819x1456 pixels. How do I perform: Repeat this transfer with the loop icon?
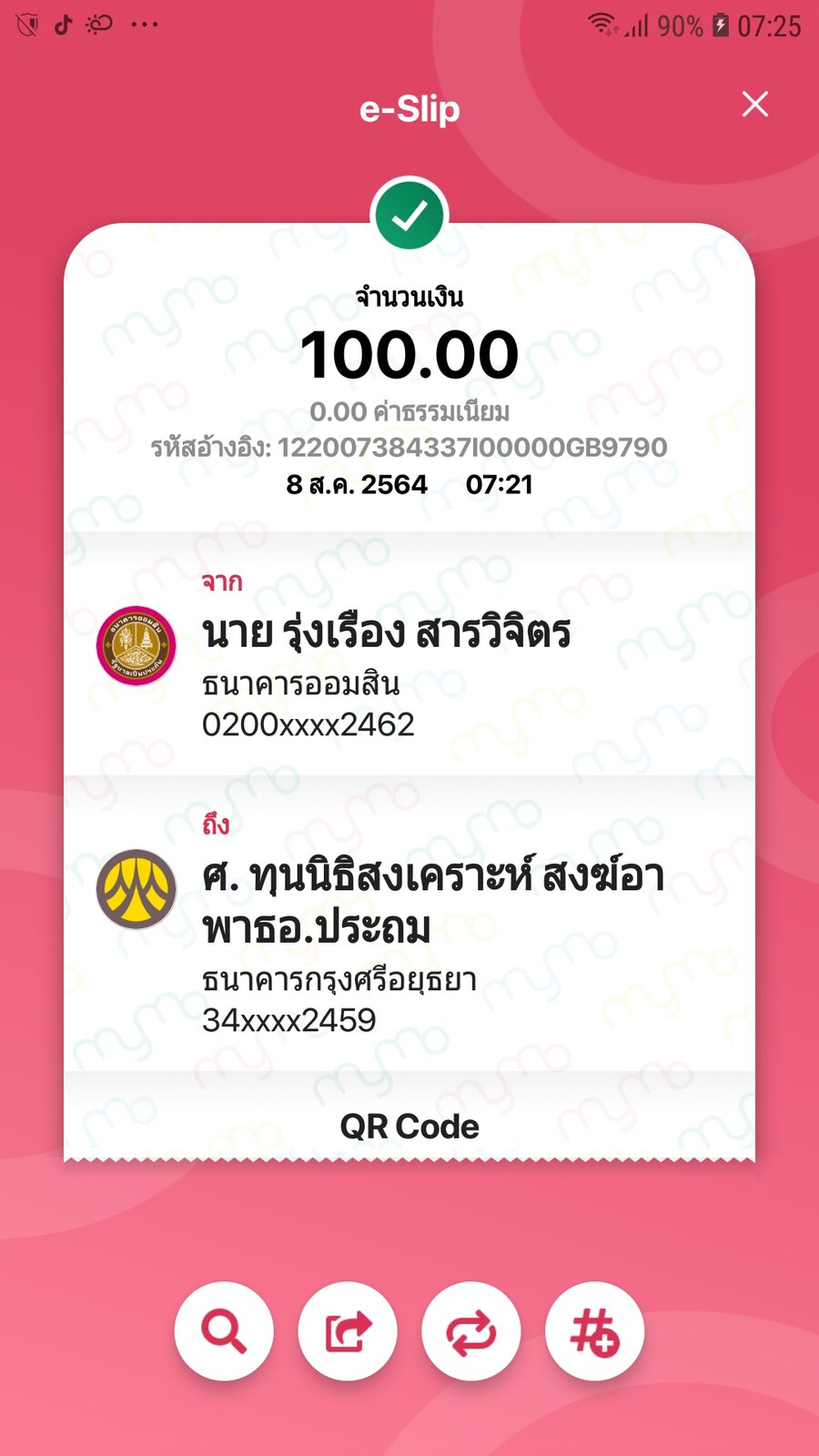pos(471,1331)
